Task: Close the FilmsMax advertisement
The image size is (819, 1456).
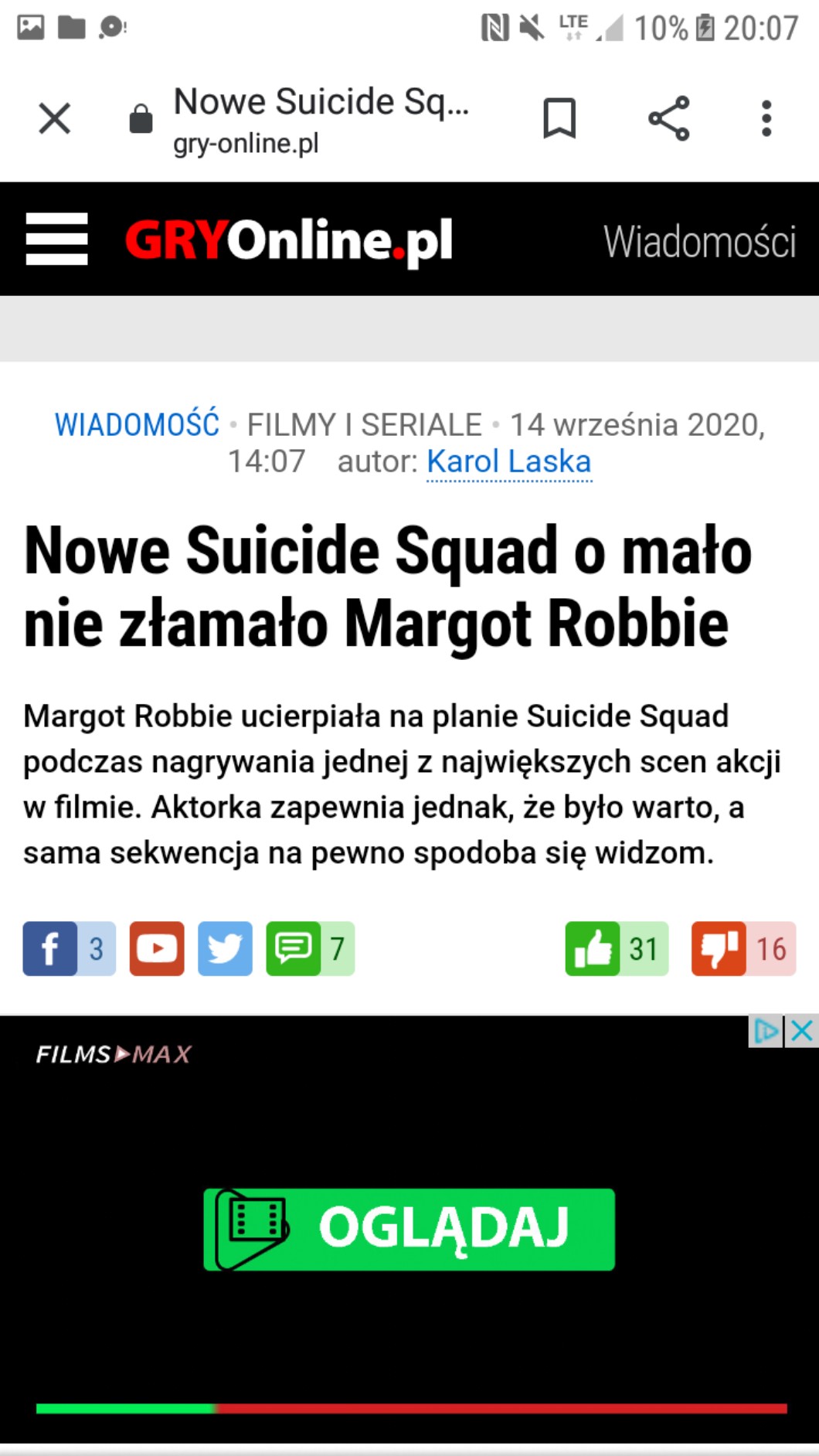Action: (802, 1031)
